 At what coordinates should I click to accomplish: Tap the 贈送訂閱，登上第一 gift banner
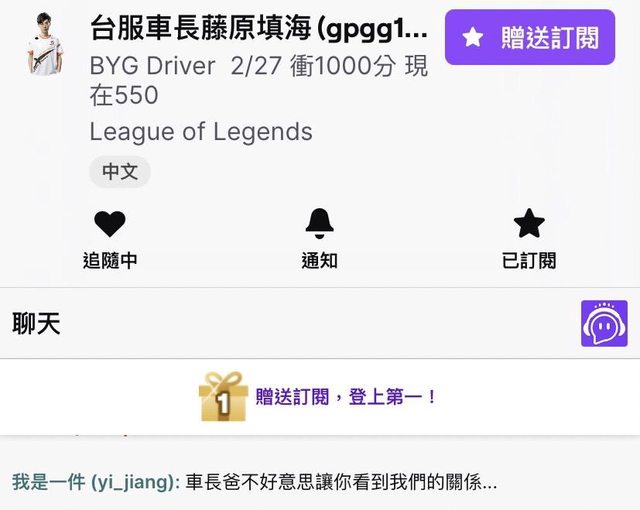[x=320, y=396]
